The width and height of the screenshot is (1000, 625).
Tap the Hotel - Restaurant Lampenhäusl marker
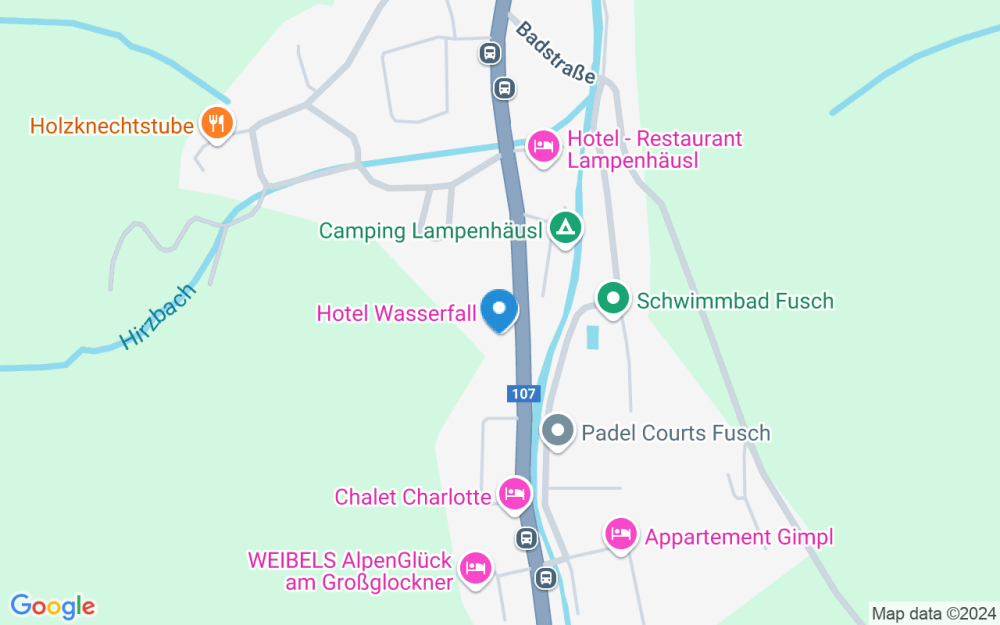click(542, 148)
